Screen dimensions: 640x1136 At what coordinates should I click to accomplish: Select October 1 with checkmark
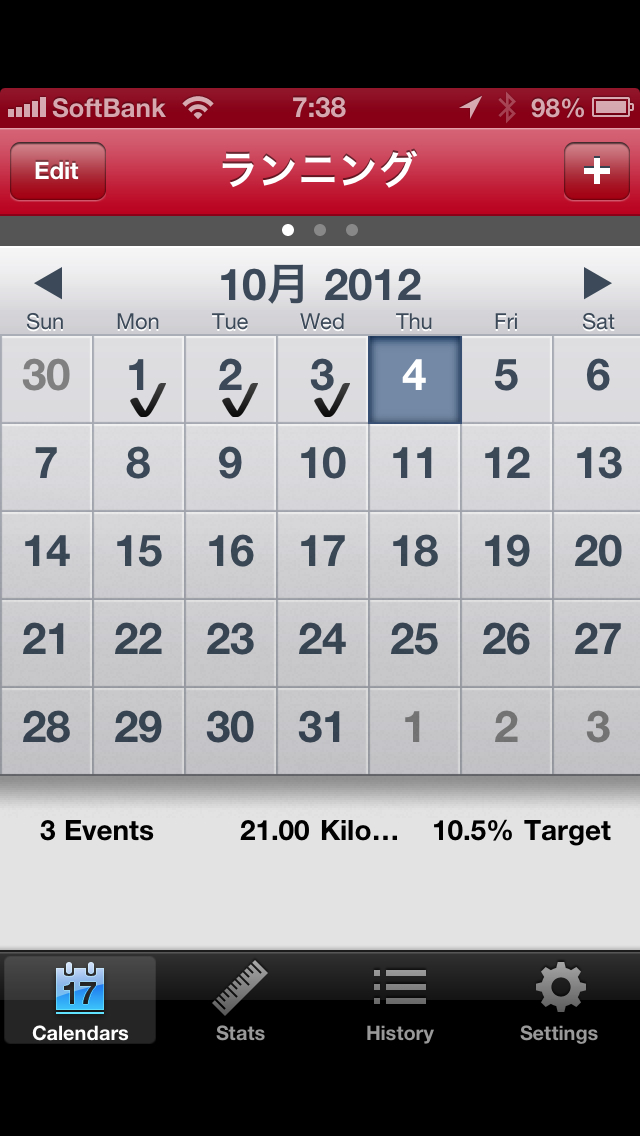tap(138, 380)
